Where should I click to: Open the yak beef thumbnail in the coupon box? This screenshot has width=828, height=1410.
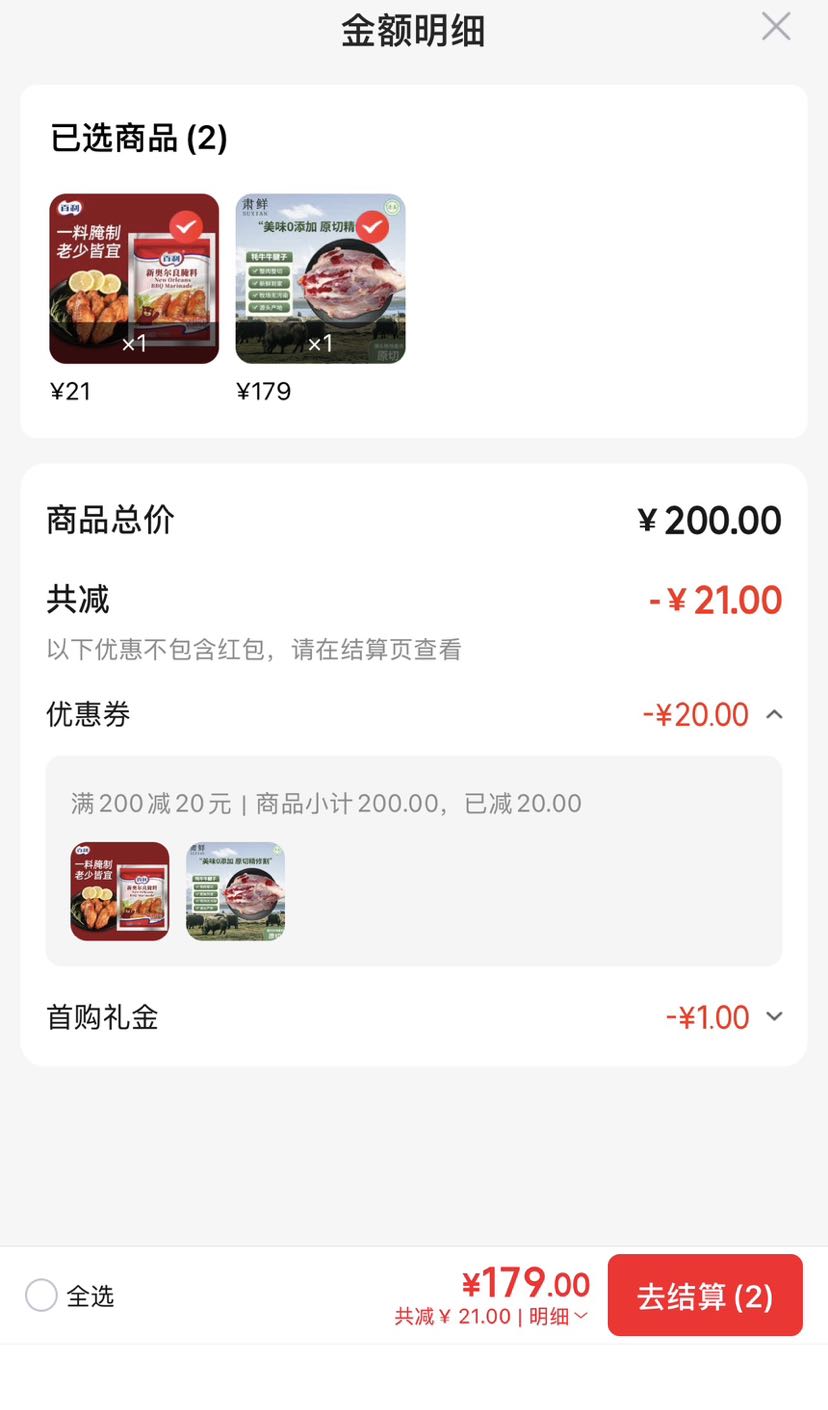coord(235,891)
